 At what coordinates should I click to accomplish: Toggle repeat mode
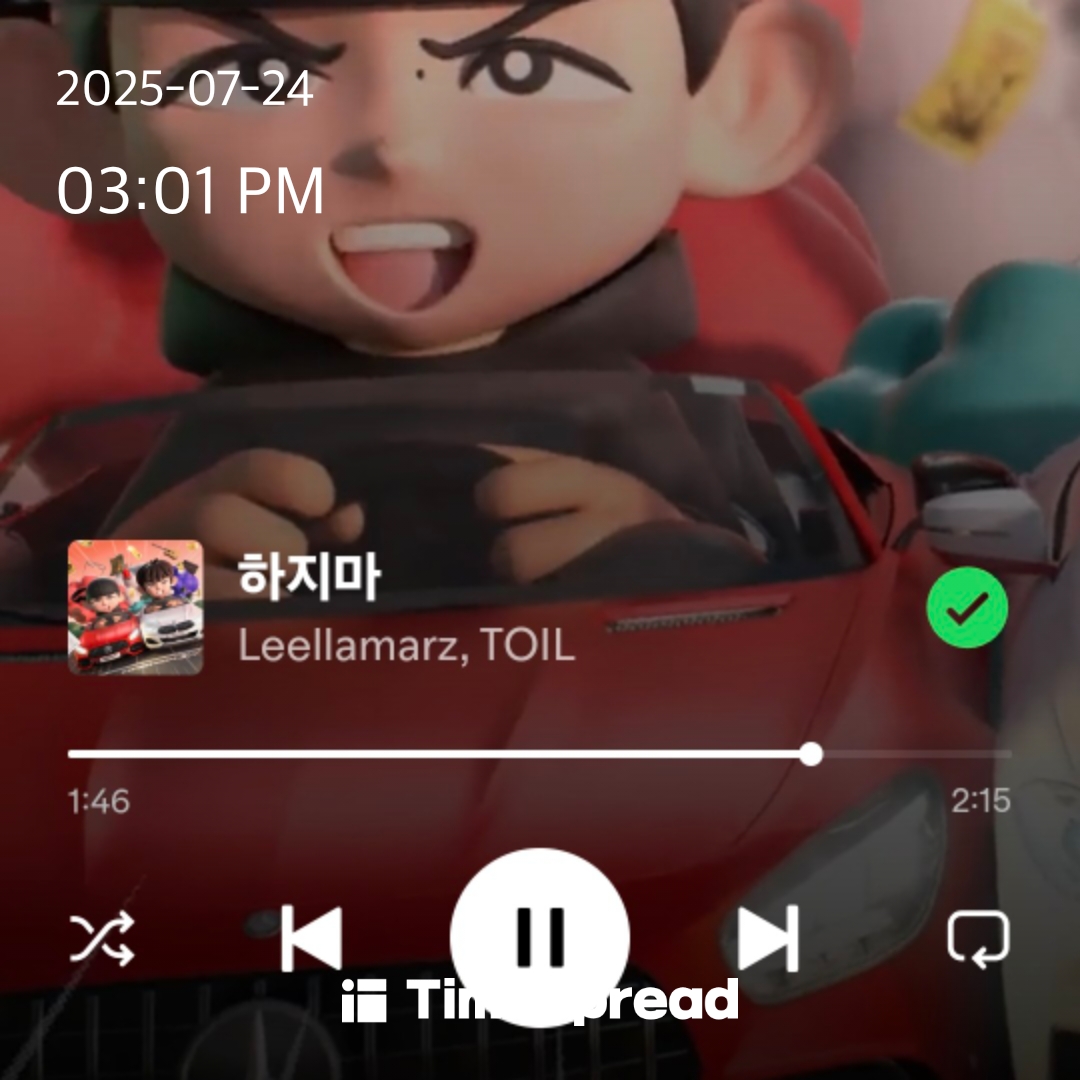point(978,940)
